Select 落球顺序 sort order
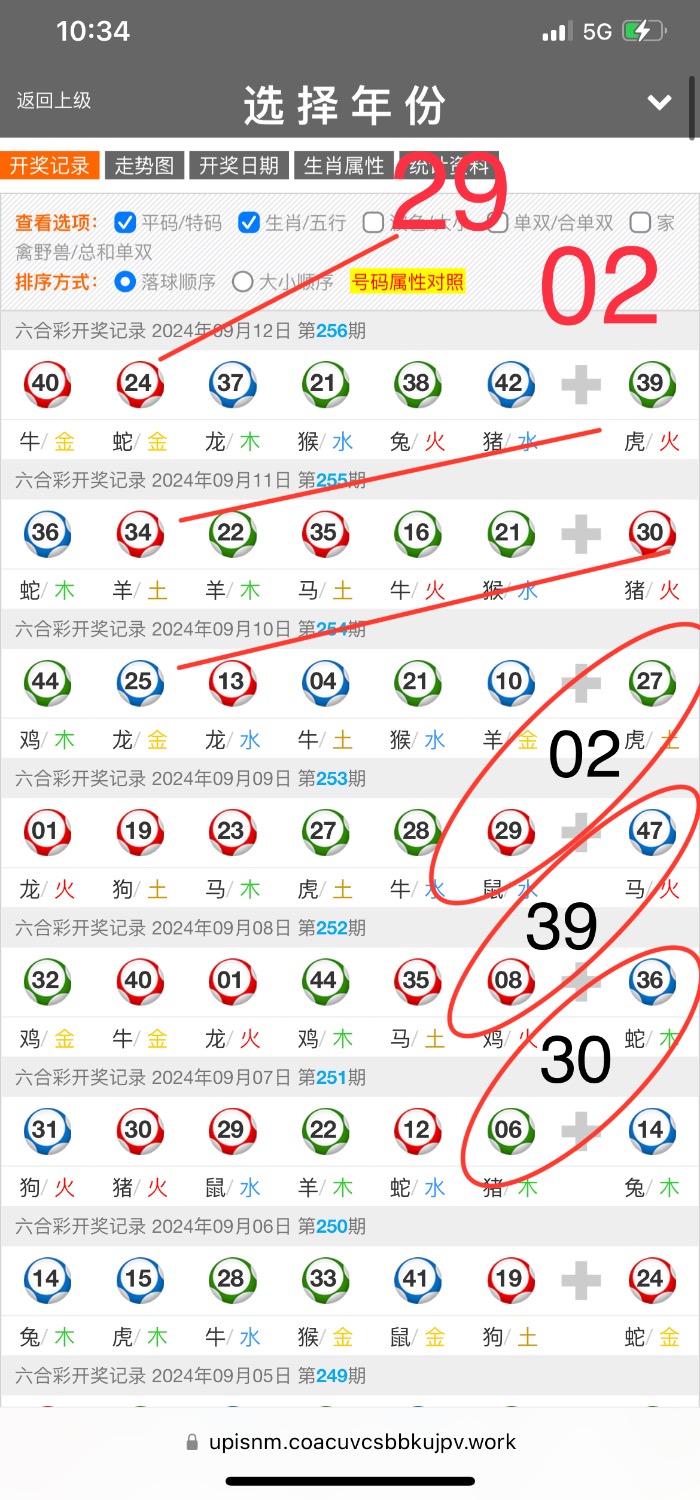Screen dimensions: 700x1500 [x=125, y=282]
